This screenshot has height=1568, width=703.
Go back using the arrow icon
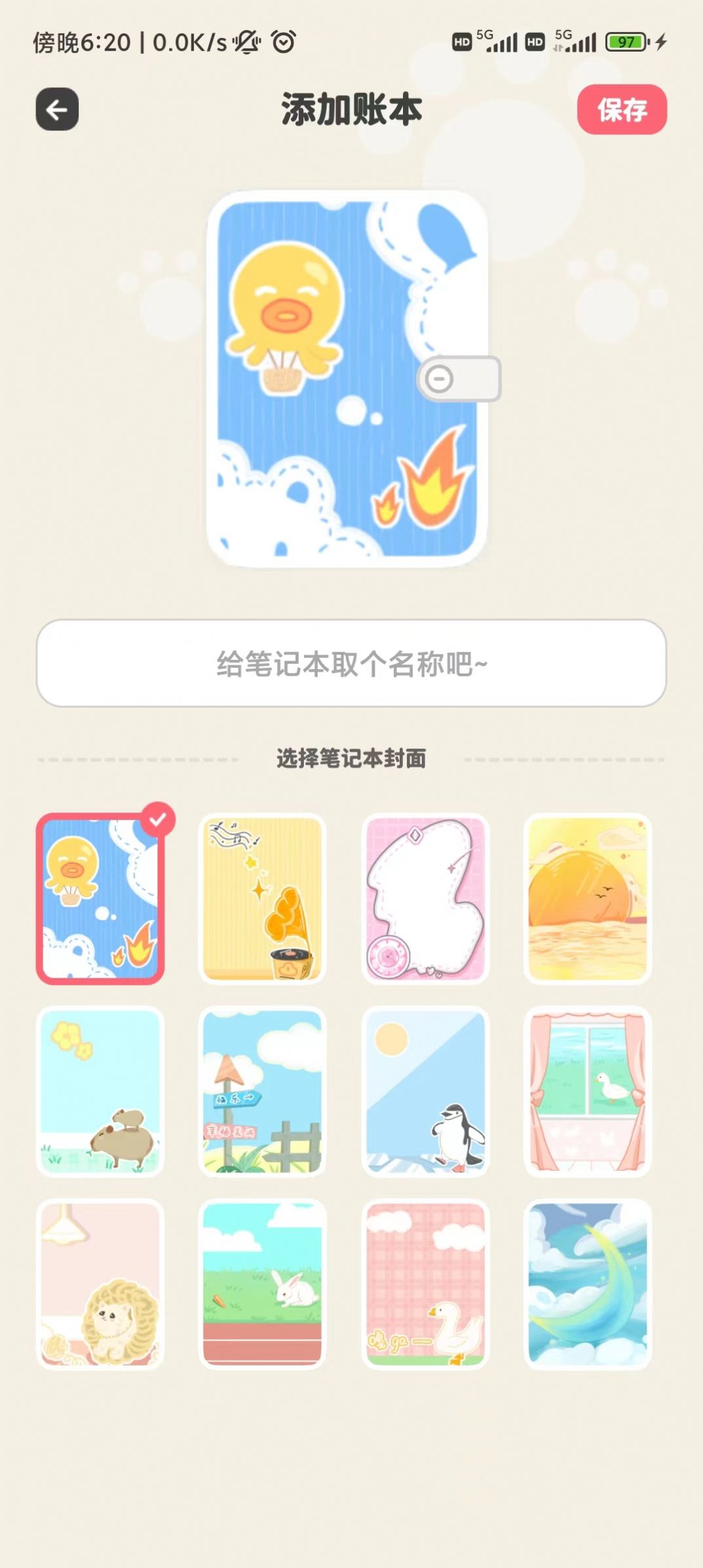point(57,109)
